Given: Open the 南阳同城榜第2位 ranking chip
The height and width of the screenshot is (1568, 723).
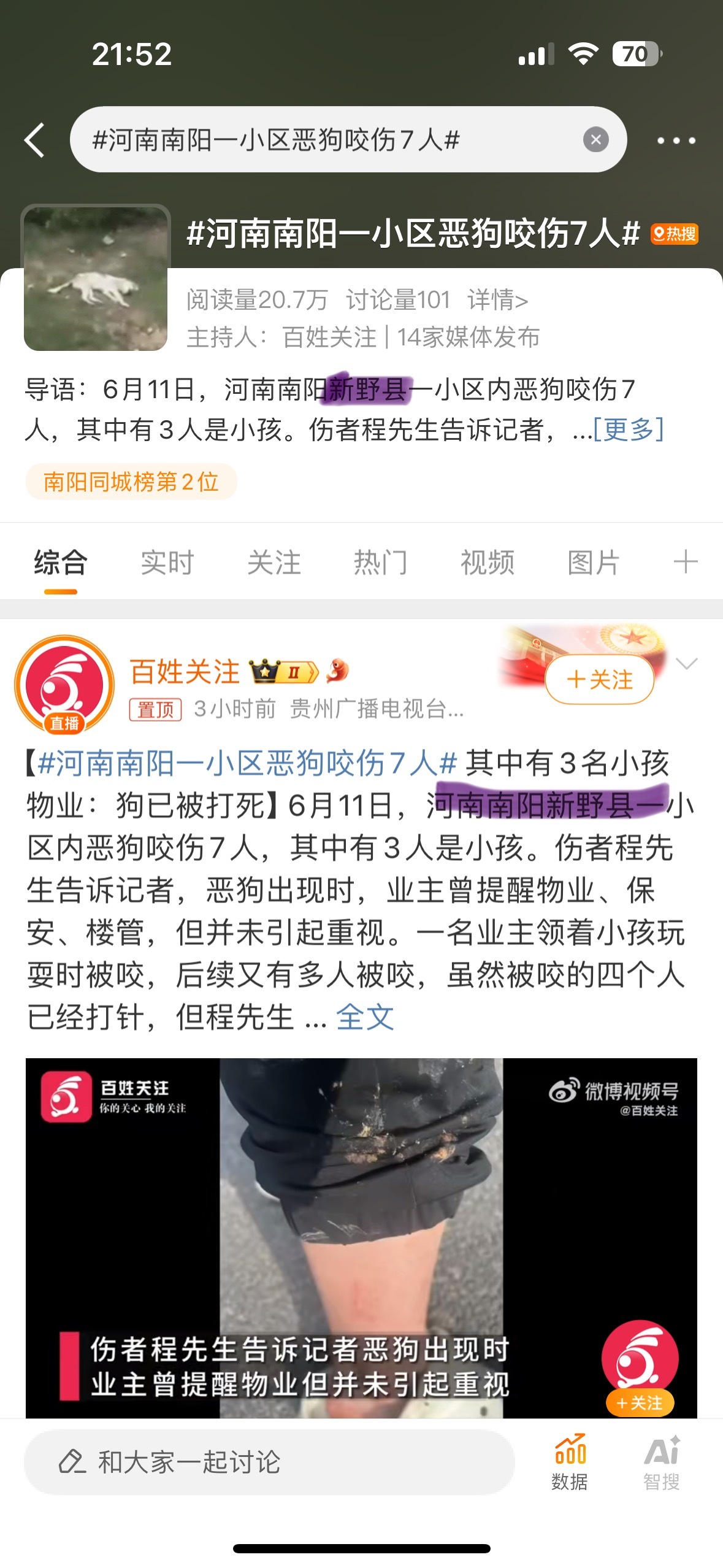Looking at the screenshot, I should (131, 482).
